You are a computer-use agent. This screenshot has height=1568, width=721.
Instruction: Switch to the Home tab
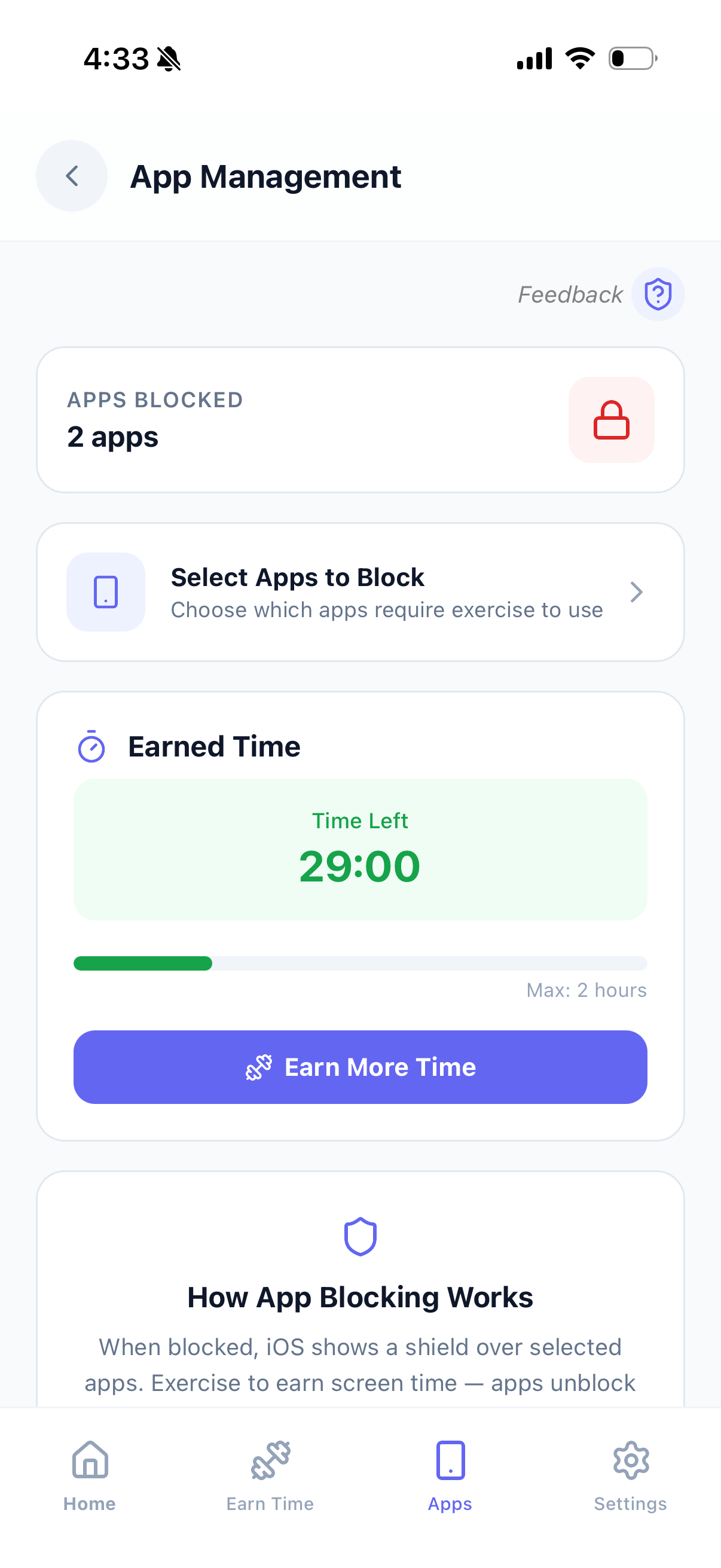[89, 1473]
